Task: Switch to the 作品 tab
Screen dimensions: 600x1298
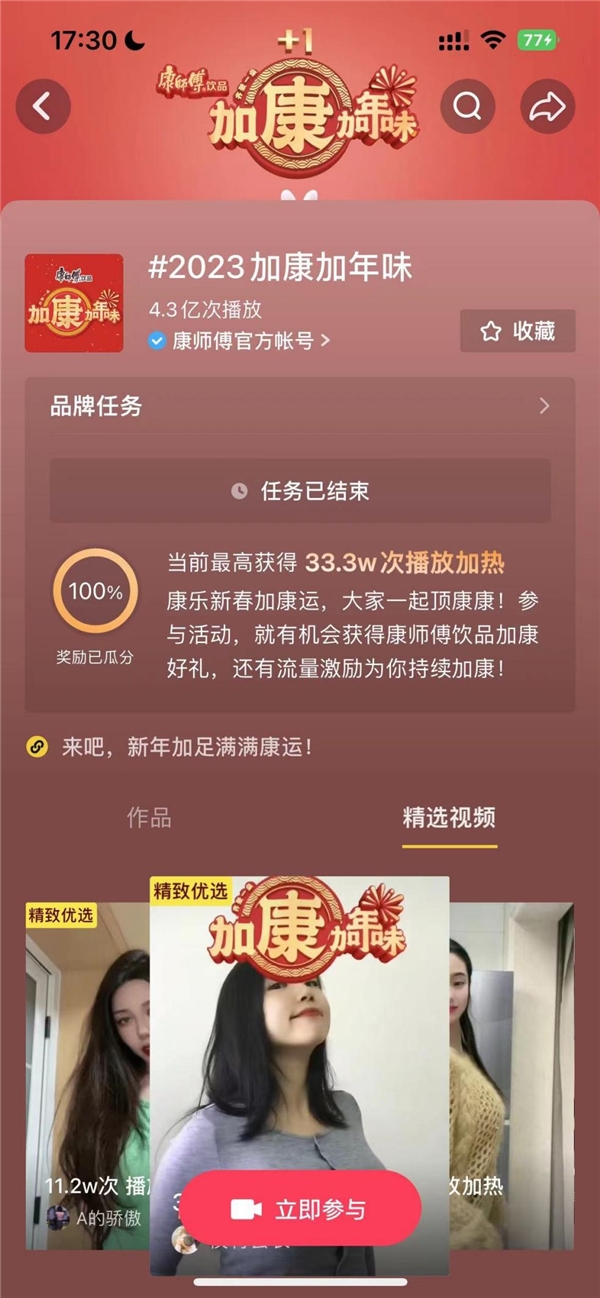Action: pos(149,817)
